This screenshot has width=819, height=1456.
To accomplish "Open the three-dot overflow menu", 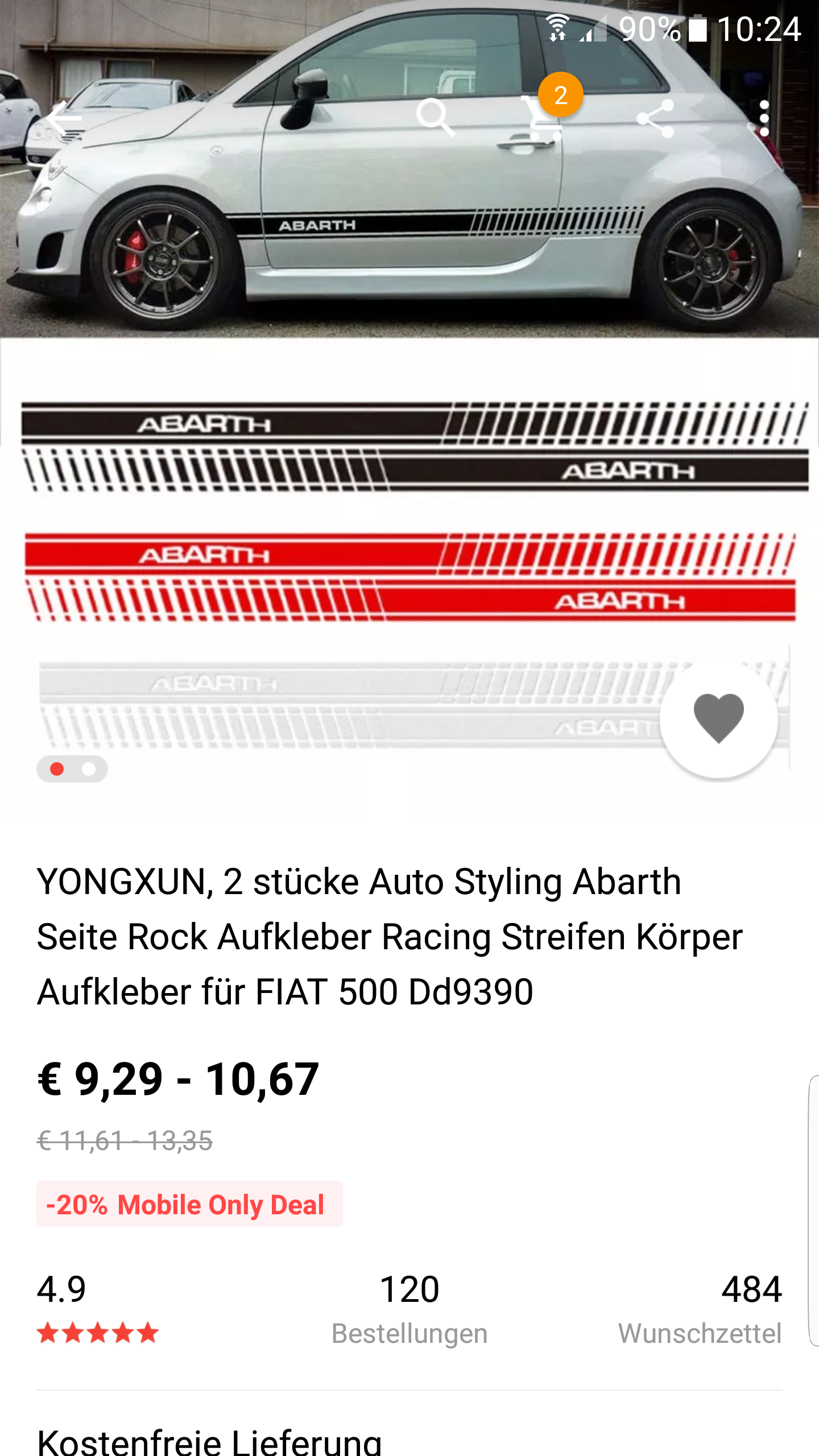I will 764,118.
